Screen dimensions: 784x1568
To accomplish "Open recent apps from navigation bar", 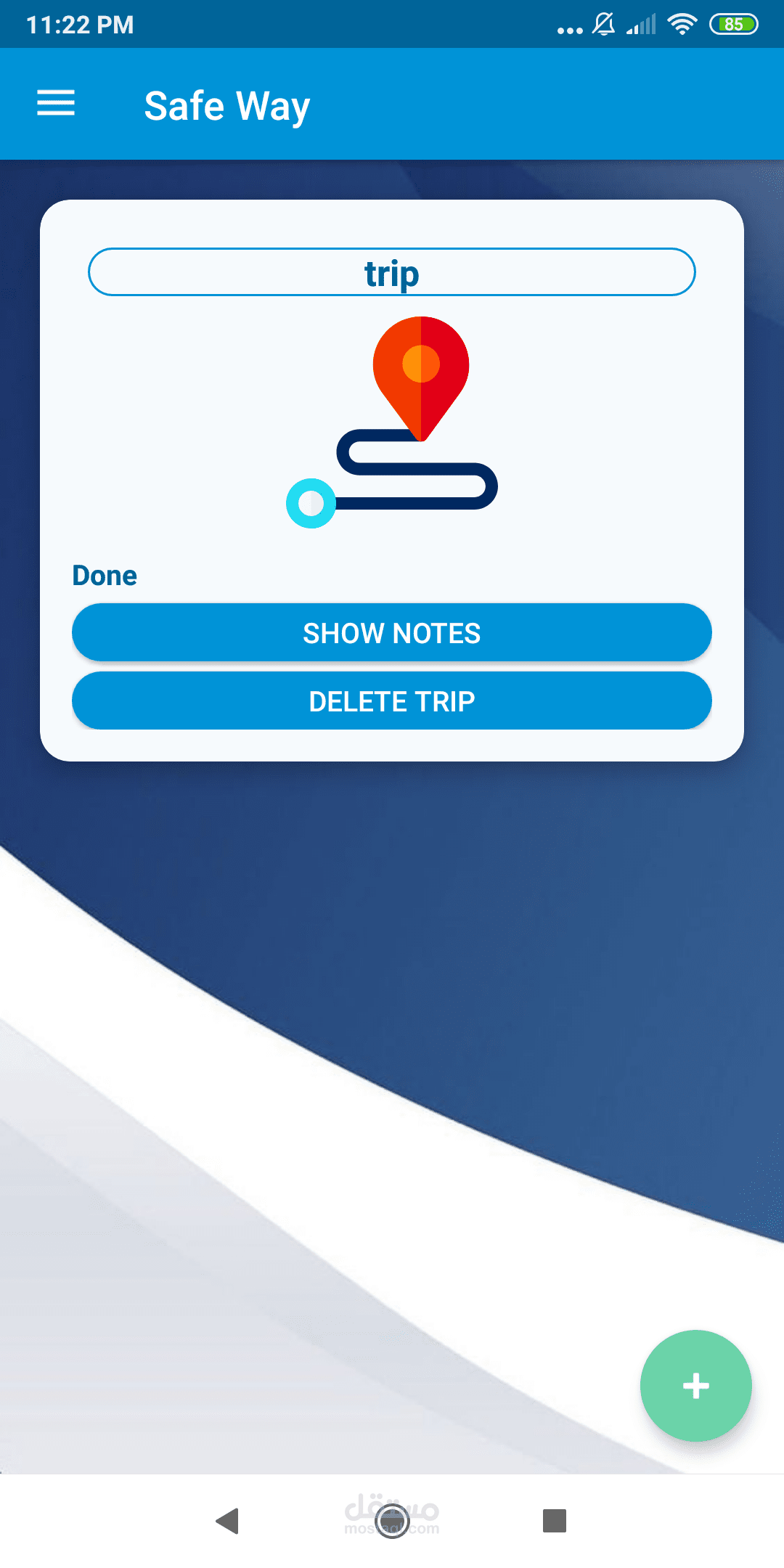I will [x=555, y=1520].
